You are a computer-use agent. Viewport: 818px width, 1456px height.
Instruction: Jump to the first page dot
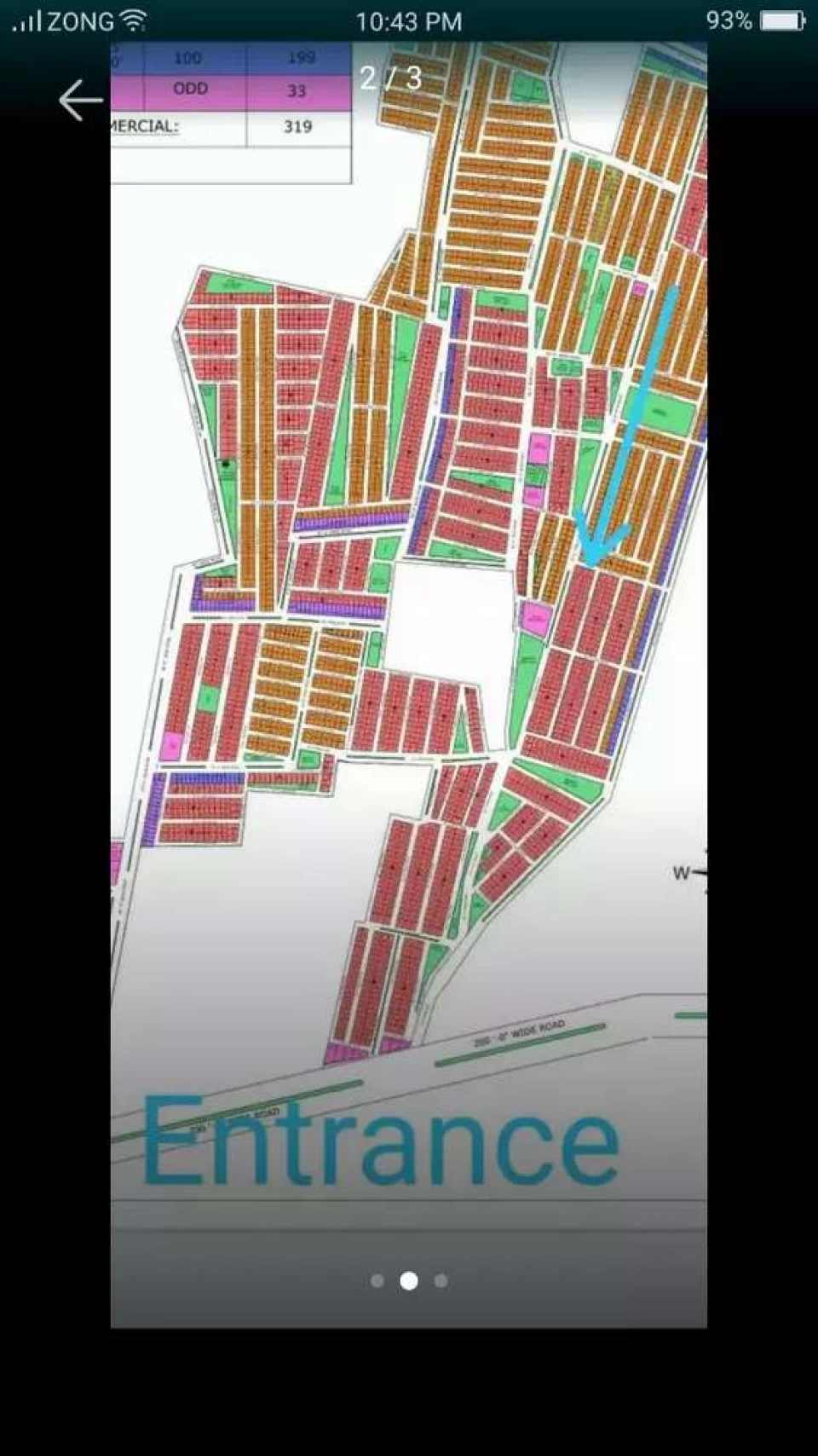pyautogui.click(x=377, y=1280)
